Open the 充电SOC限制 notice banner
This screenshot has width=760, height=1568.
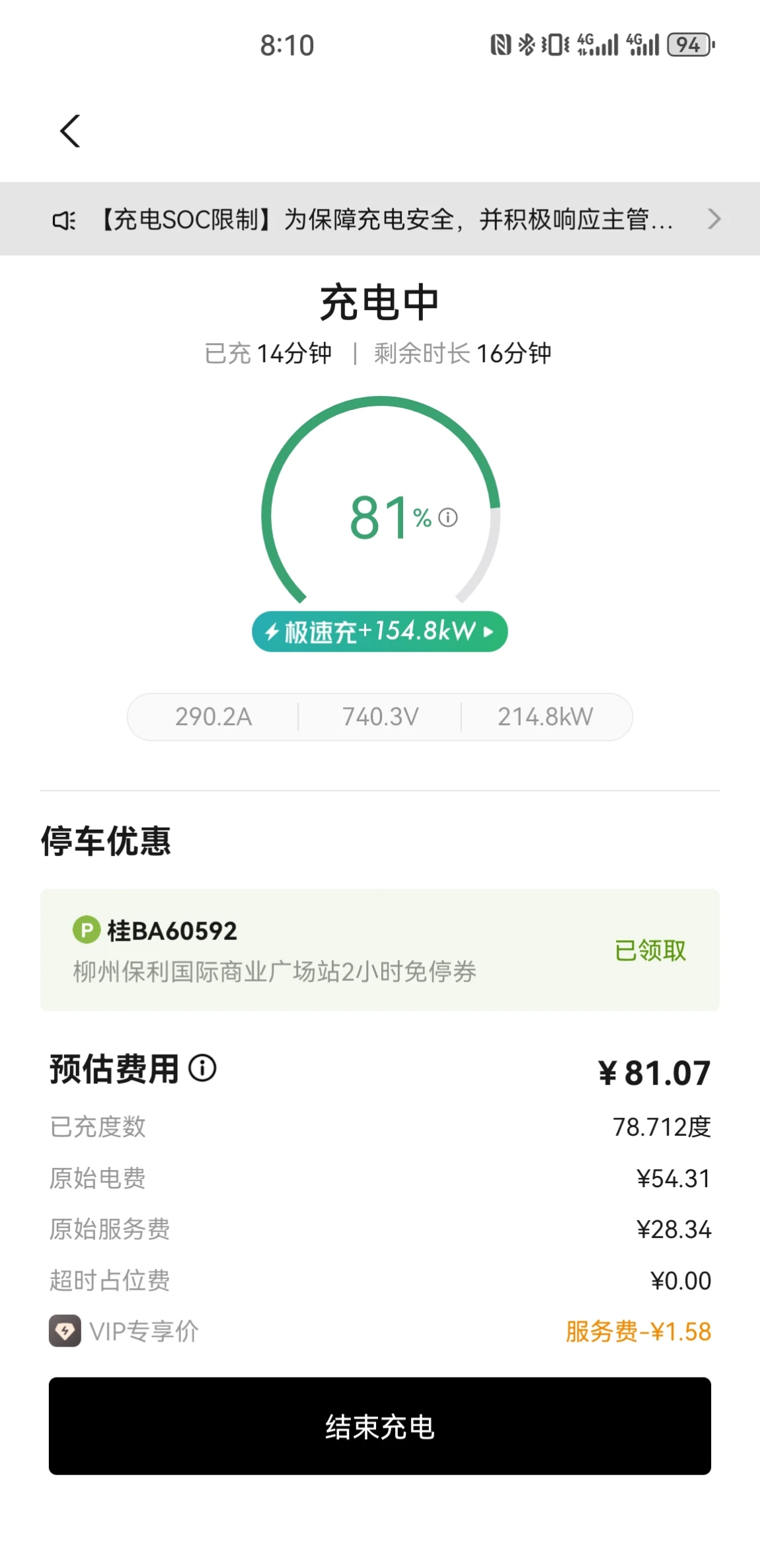click(380, 219)
